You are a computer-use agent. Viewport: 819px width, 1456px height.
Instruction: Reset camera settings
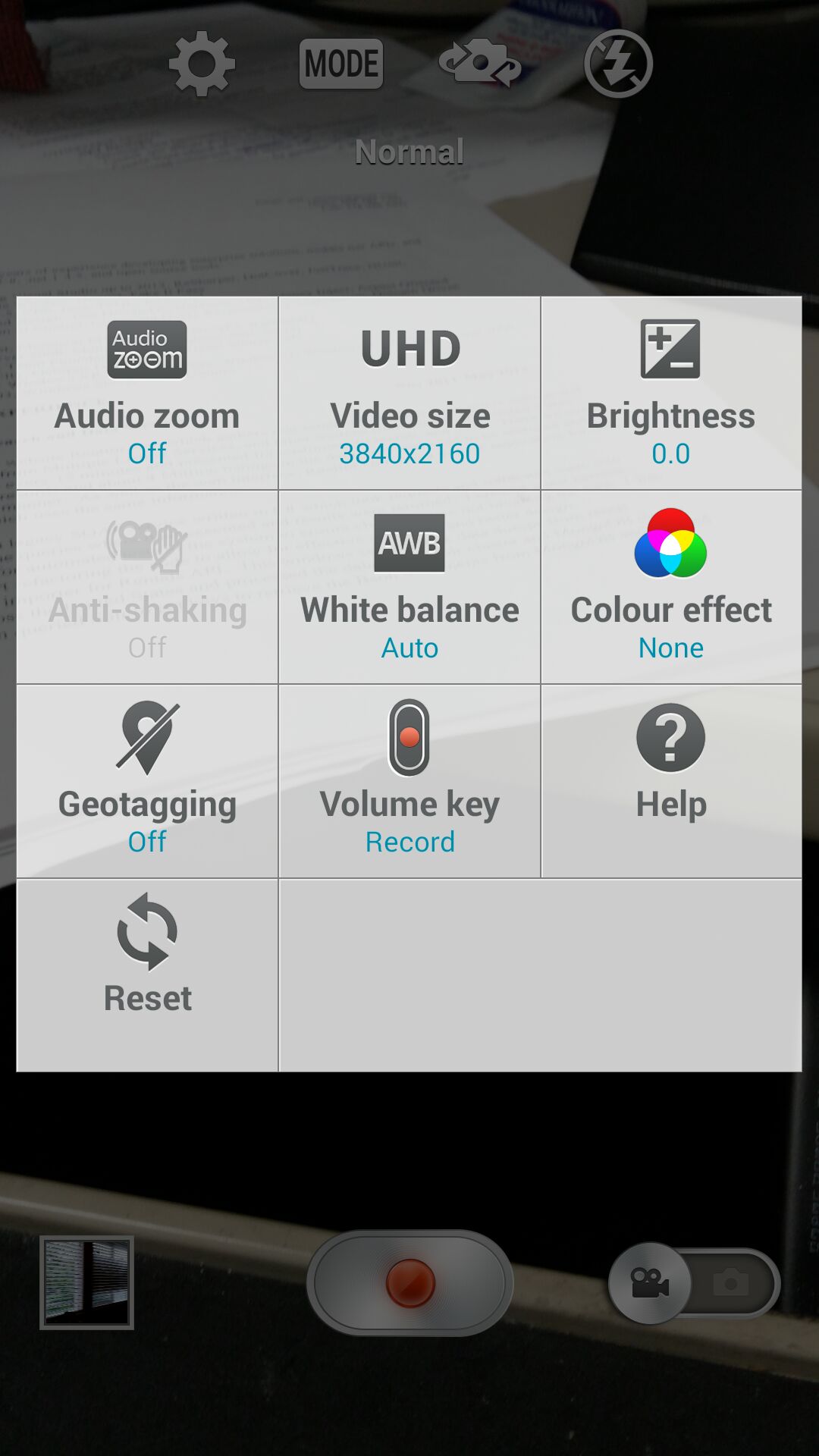147,975
